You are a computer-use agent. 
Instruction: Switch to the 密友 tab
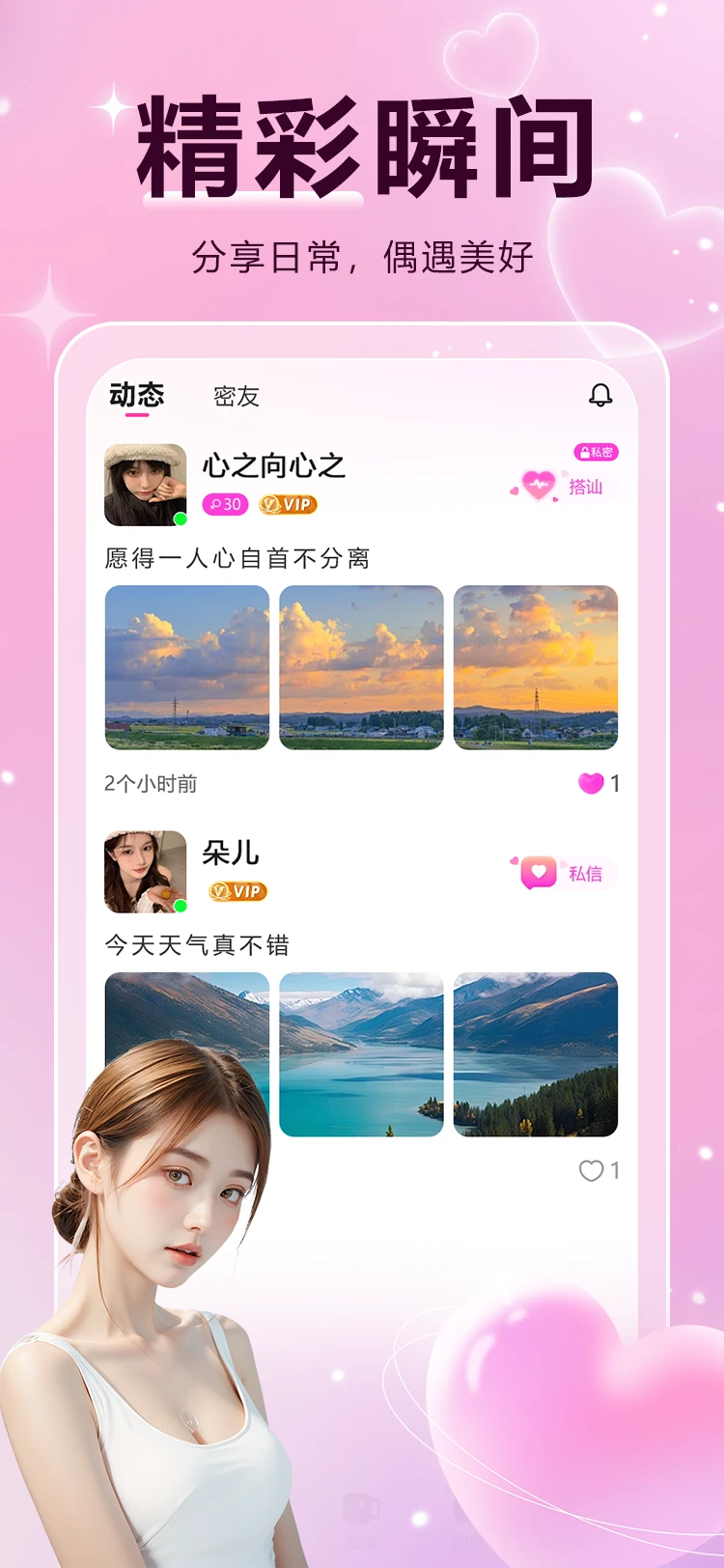point(235,395)
